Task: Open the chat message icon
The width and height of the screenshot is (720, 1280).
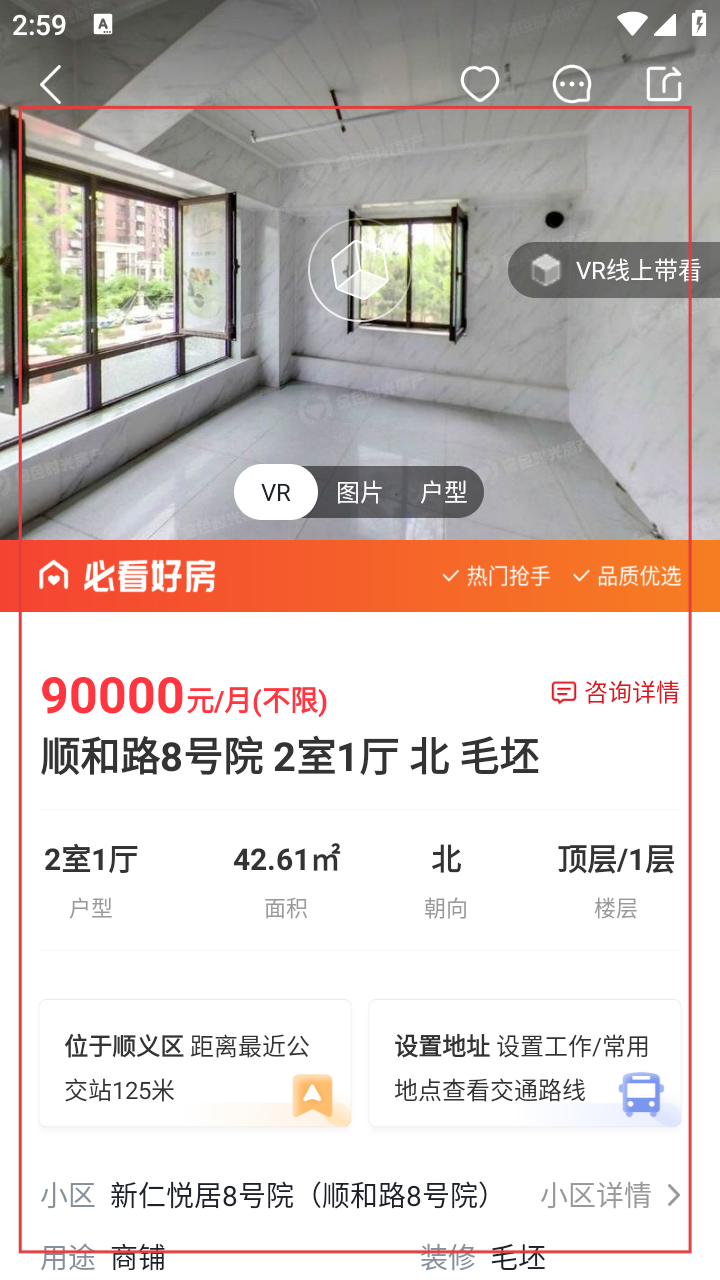Action: 572,85
